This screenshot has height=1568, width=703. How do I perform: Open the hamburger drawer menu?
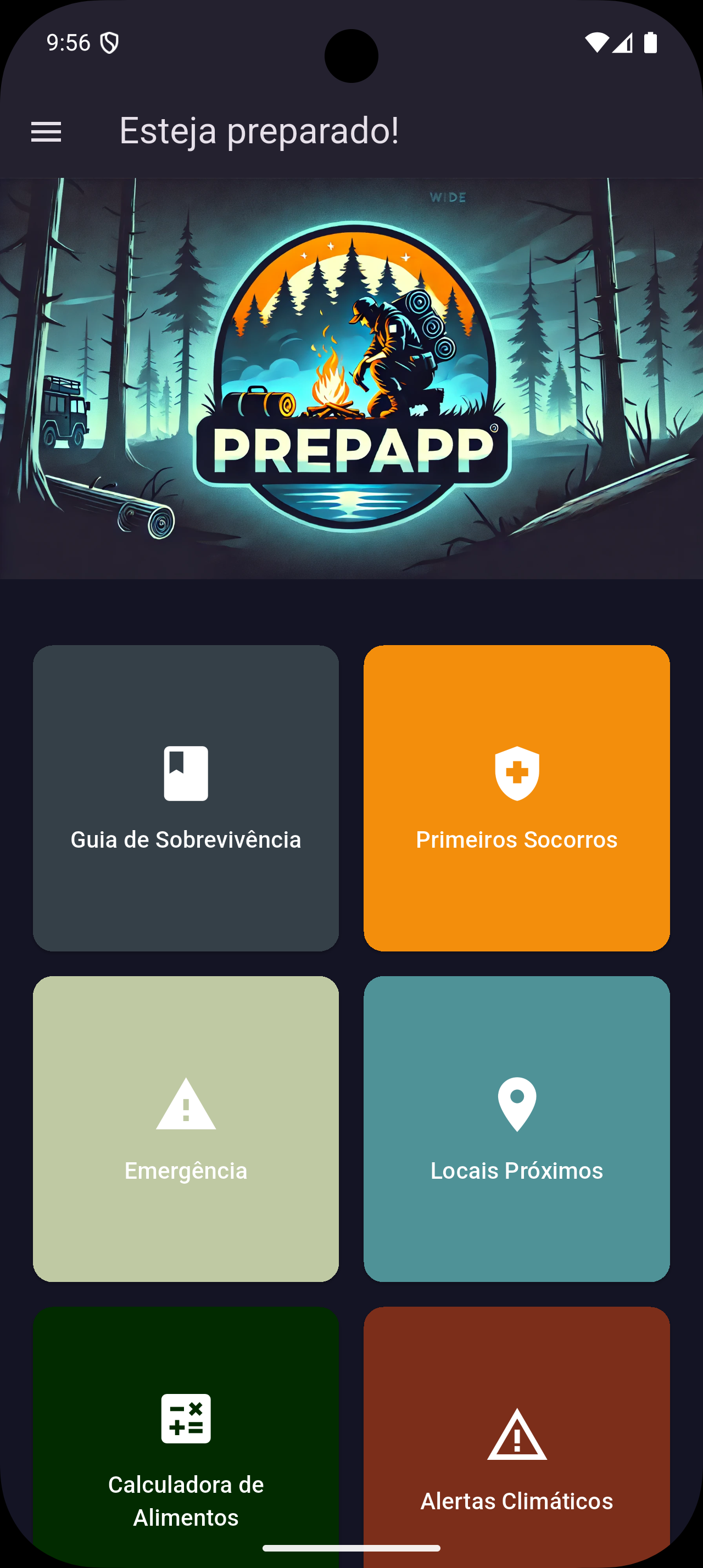46,131
